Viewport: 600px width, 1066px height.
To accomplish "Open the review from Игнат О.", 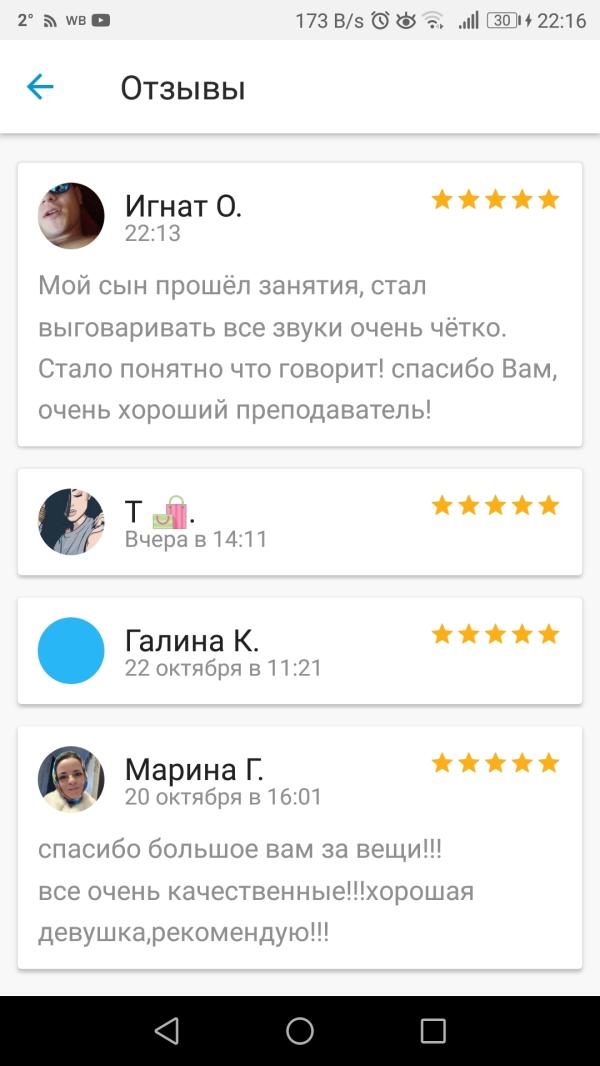I will click(x=300, y=304).
